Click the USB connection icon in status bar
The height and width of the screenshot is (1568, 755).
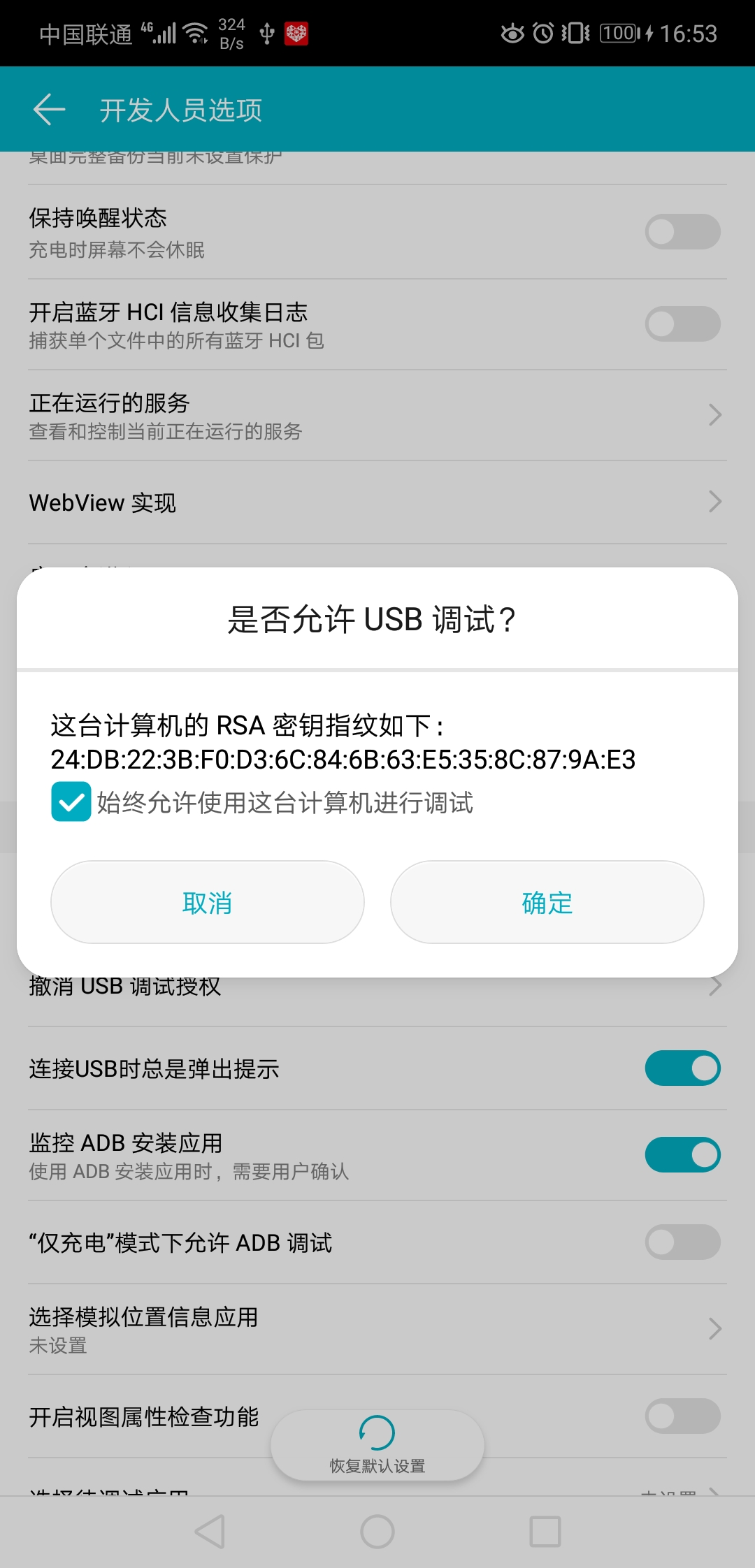266,31
